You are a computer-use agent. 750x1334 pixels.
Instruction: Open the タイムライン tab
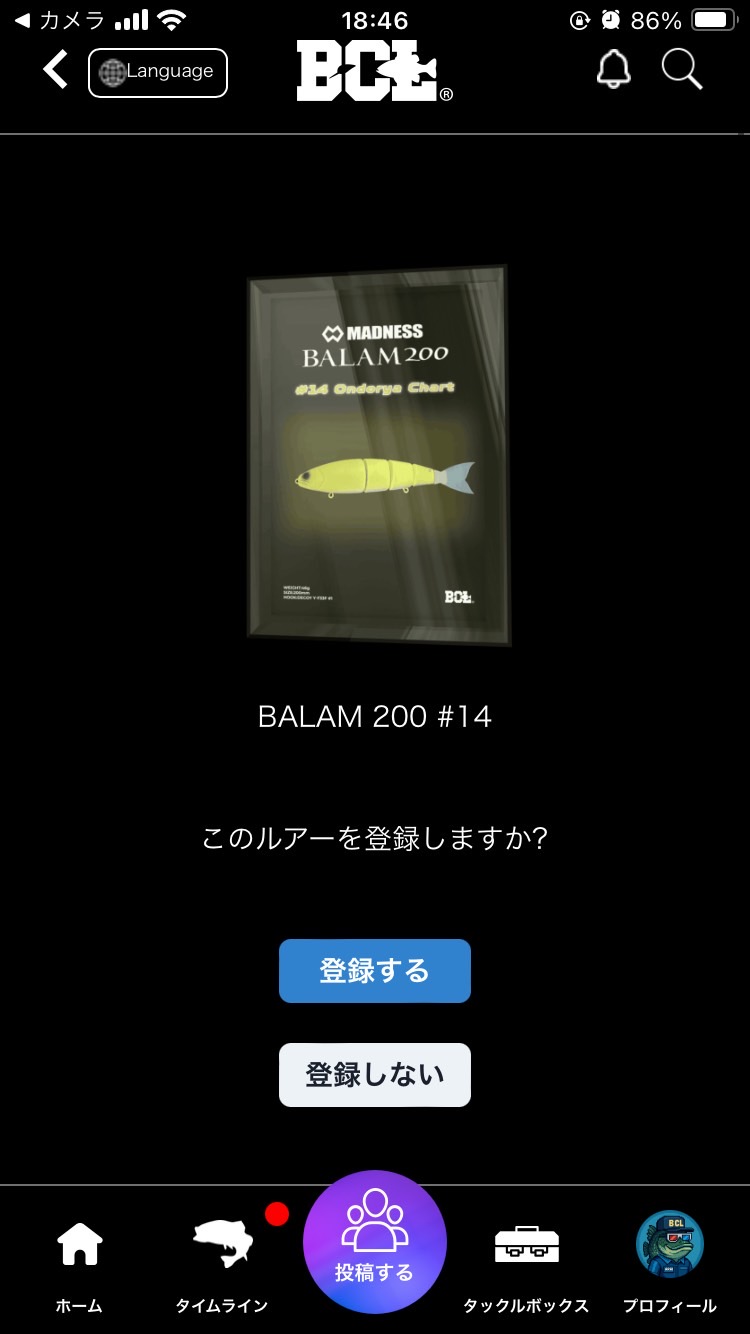pos(222,1264)
